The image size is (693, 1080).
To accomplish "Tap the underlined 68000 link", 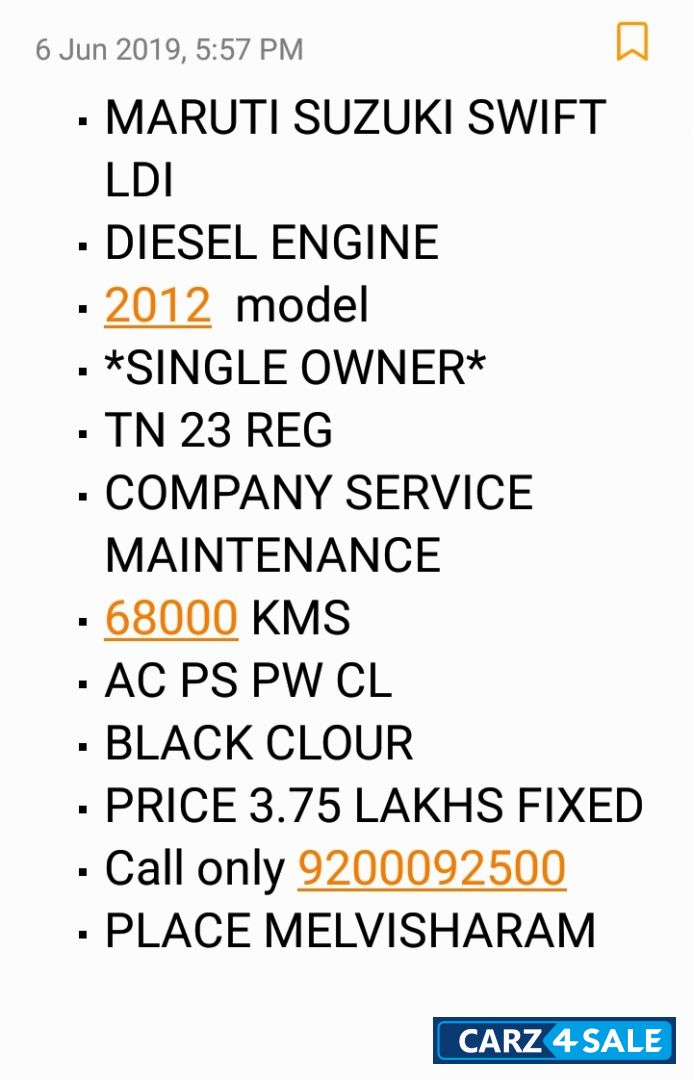I will click(x=171, y=618).
